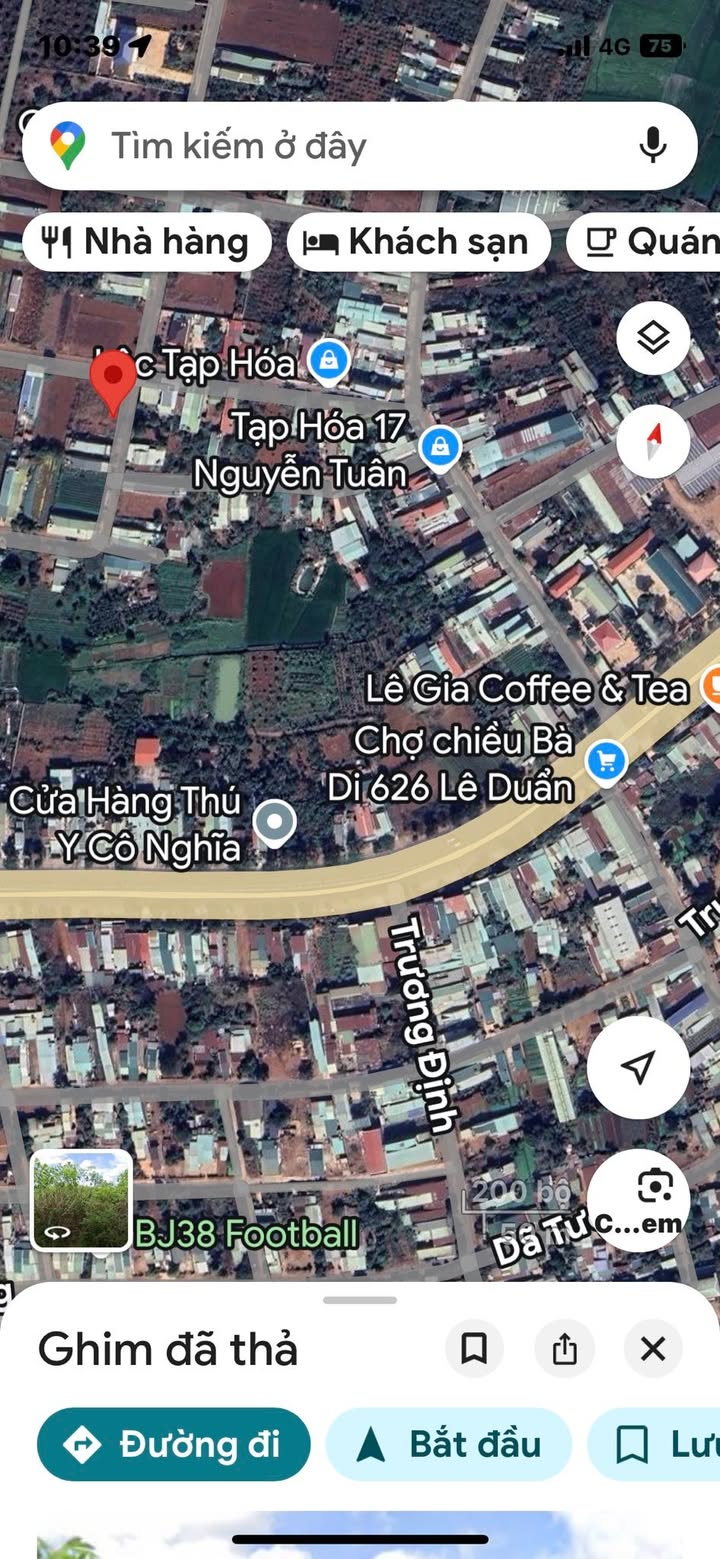This screenshot has height=1559, width=720.
Task: Get directions with "Đường đi"
Action: (174, 1444)
